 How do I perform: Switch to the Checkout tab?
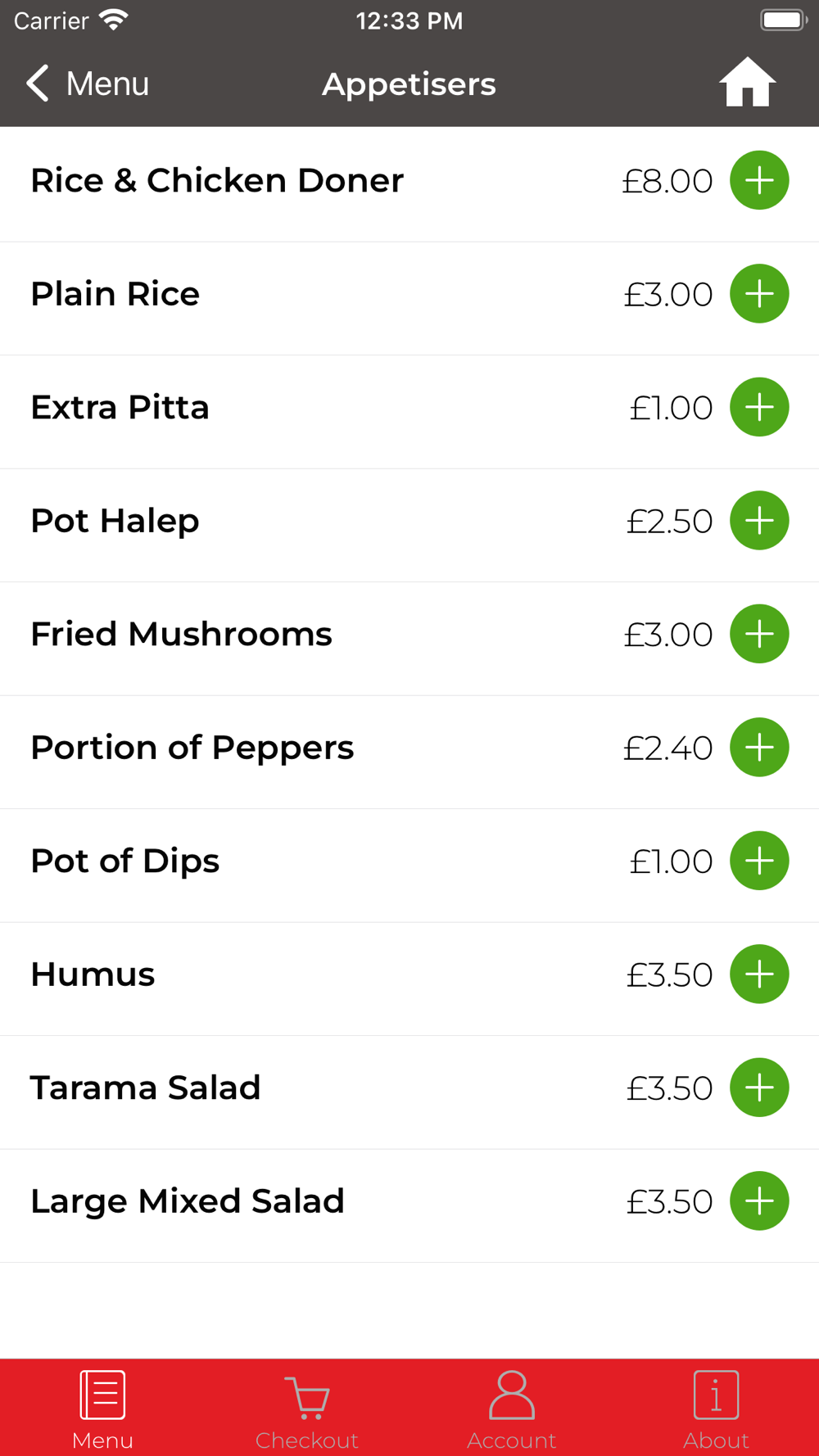[x=307, y=1409]
